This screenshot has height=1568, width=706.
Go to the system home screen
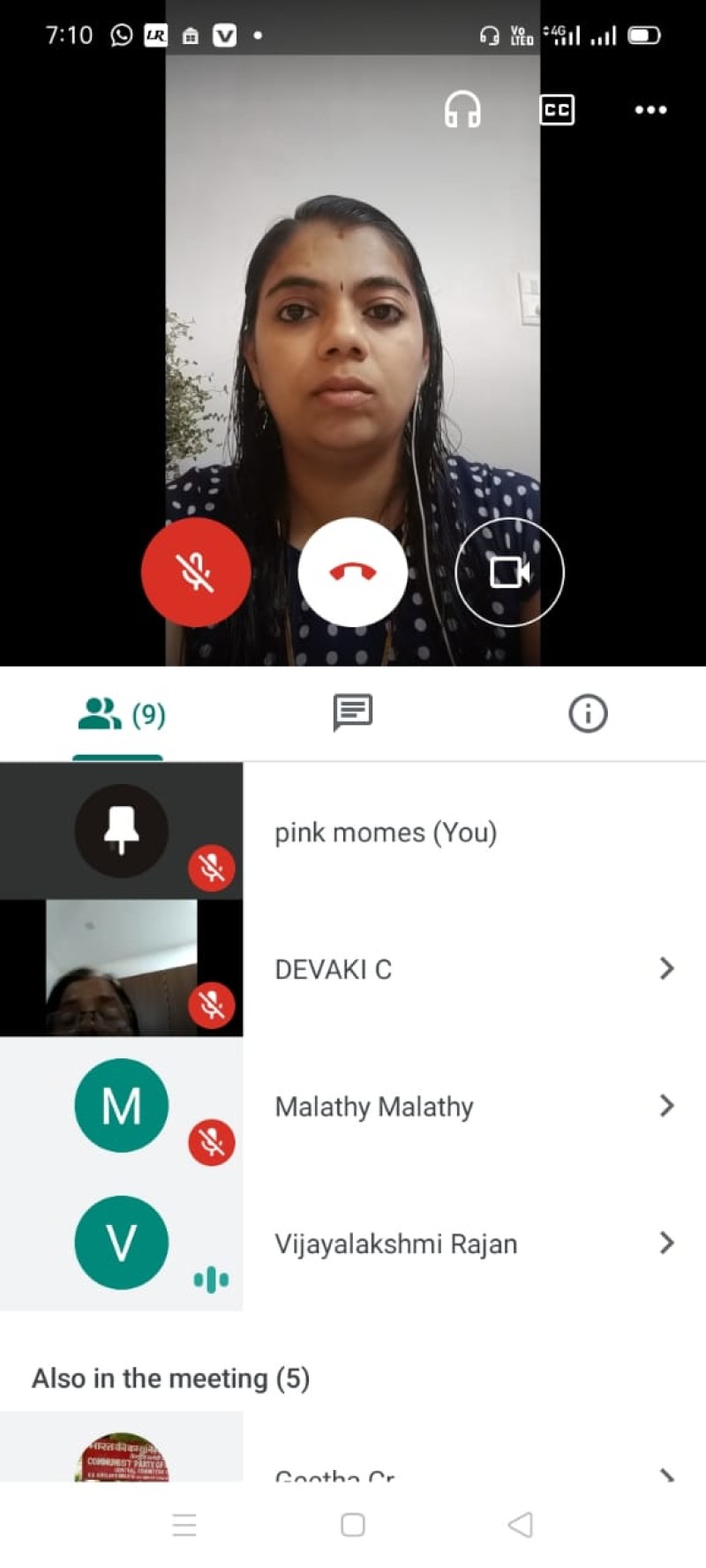(353, 1525)
